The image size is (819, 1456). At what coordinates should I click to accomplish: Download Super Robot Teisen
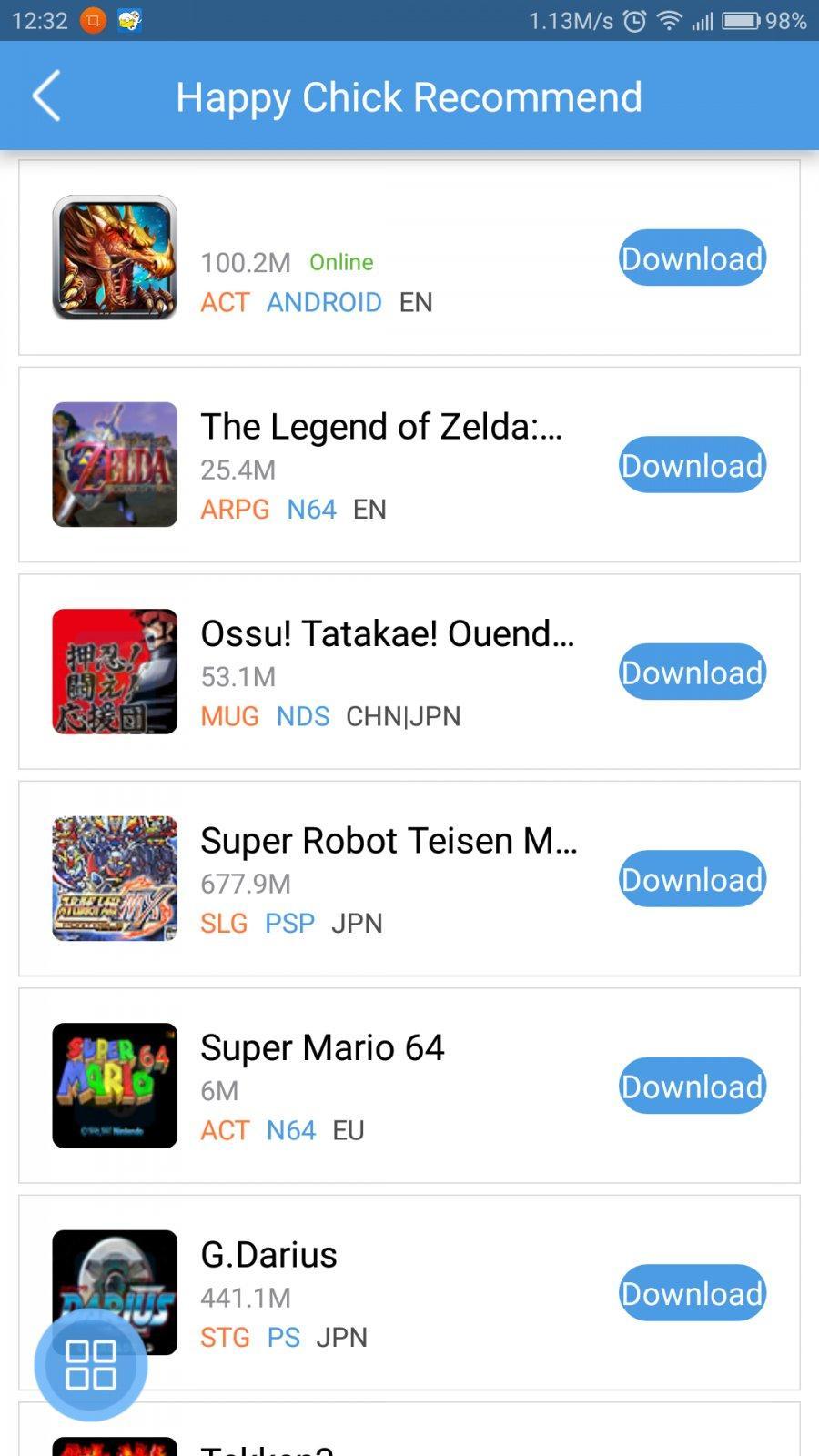693,879
